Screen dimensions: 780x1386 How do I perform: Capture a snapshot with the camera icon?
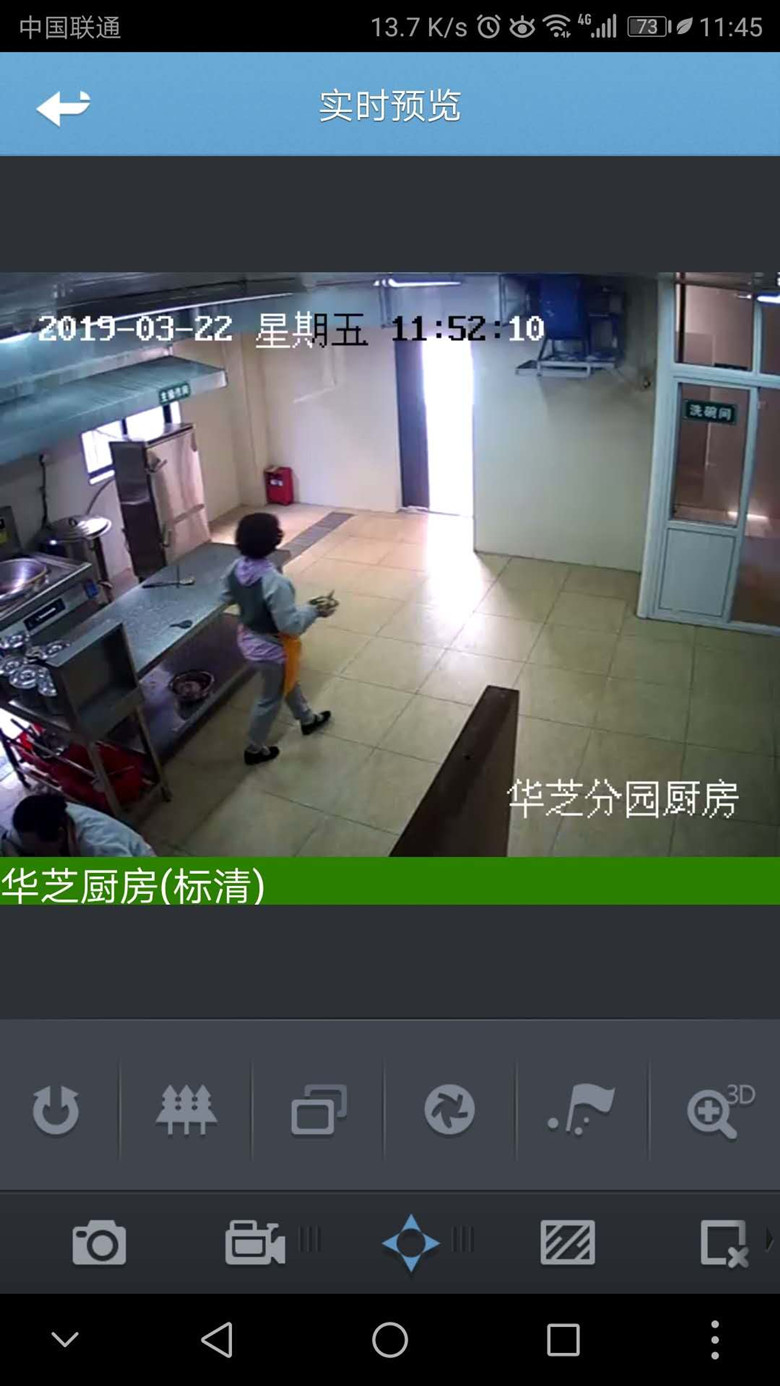click(x=99, y=1243)
